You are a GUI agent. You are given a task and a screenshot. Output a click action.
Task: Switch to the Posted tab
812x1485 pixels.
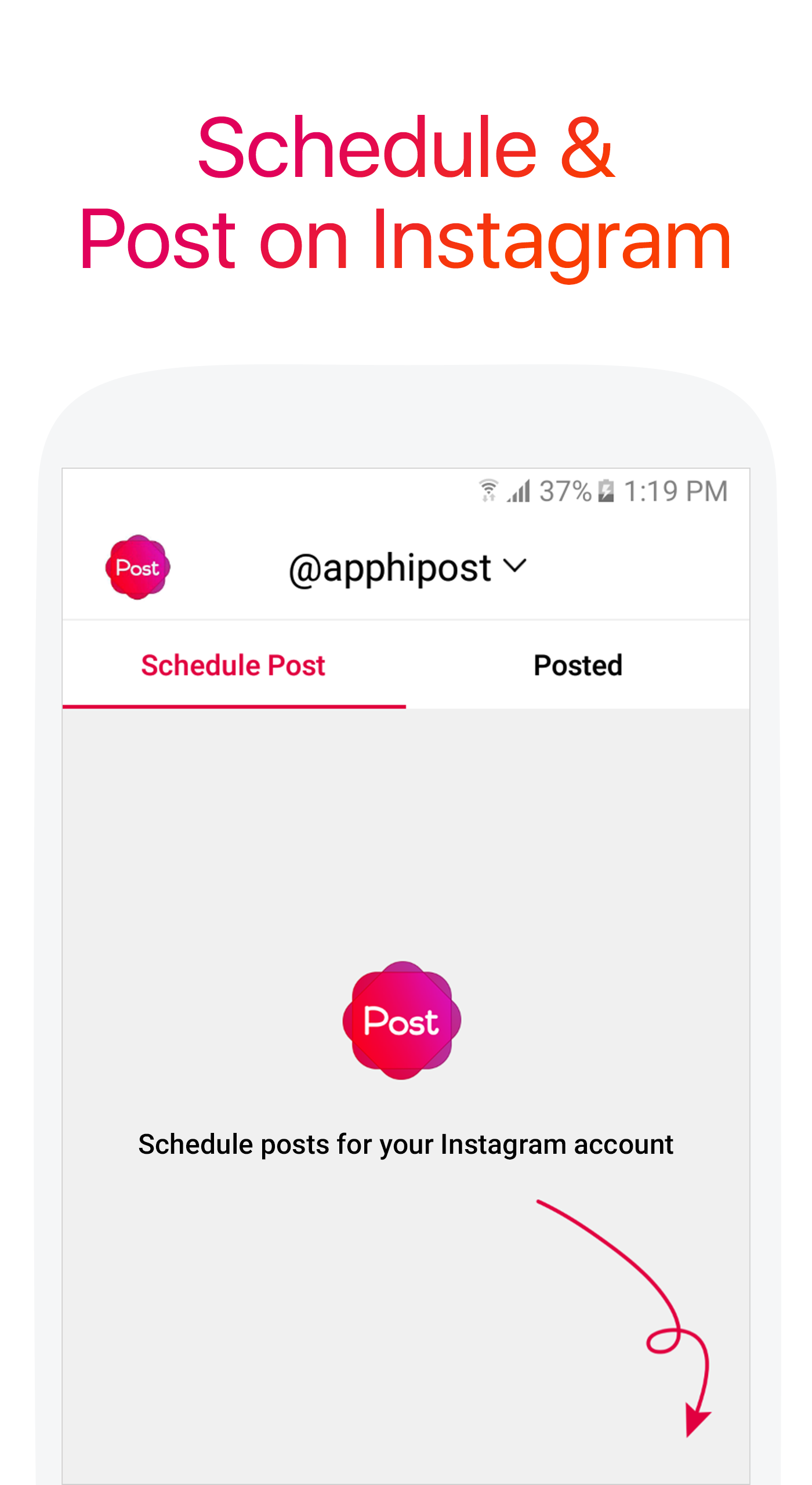(x=578, y=665)
